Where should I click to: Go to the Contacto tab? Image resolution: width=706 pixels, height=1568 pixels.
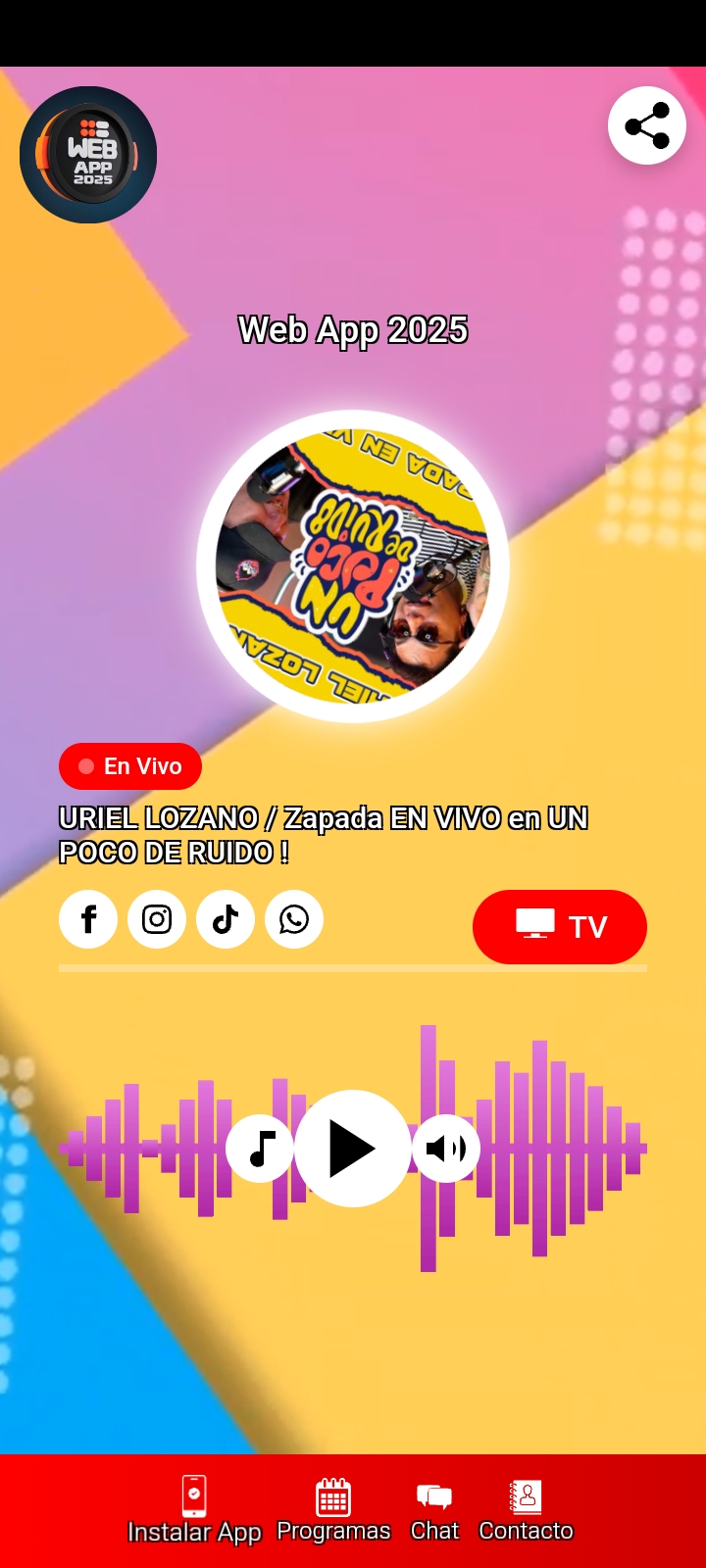[x=526, y=1511]
